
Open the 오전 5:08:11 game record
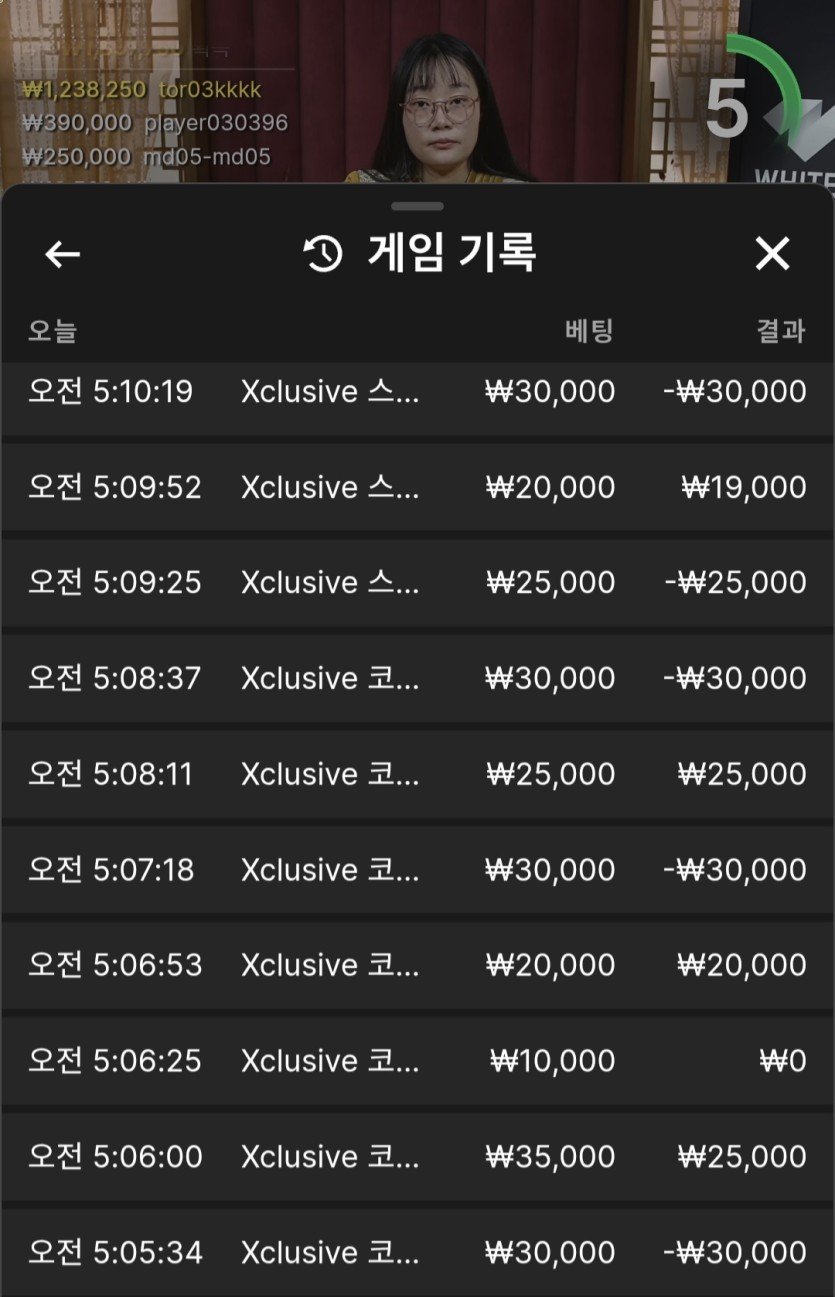tap(417, 774)
